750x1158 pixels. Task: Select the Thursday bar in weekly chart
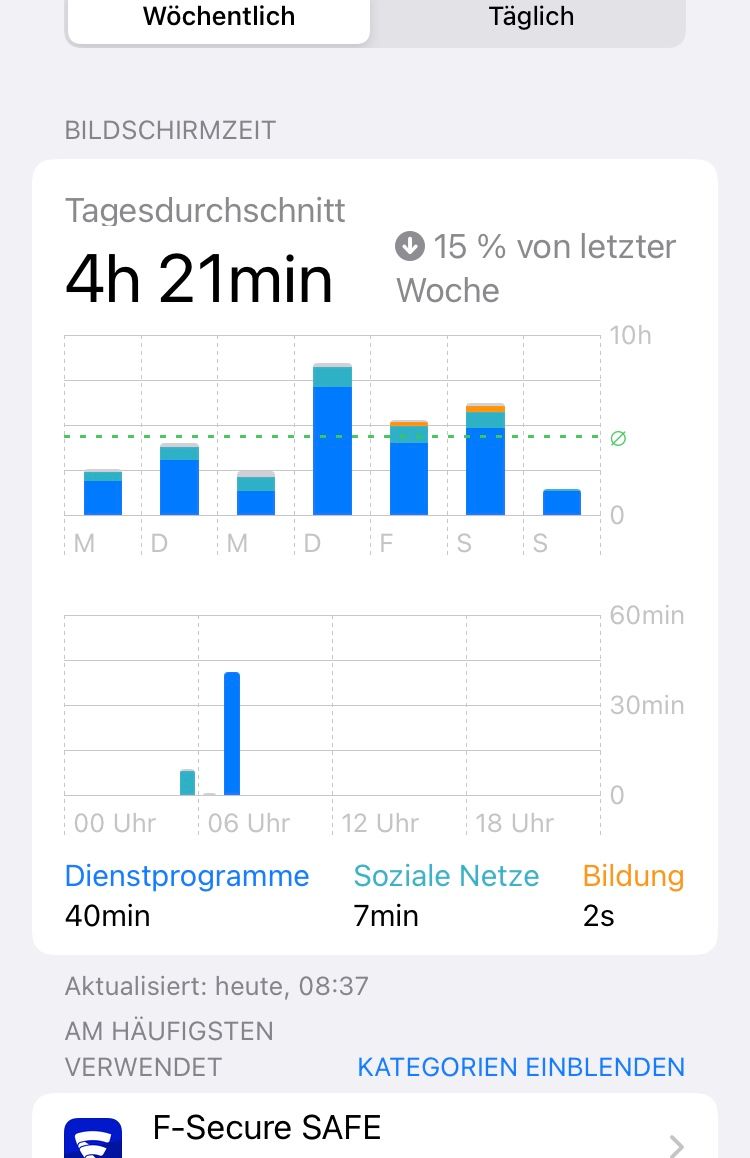[332, 440]
